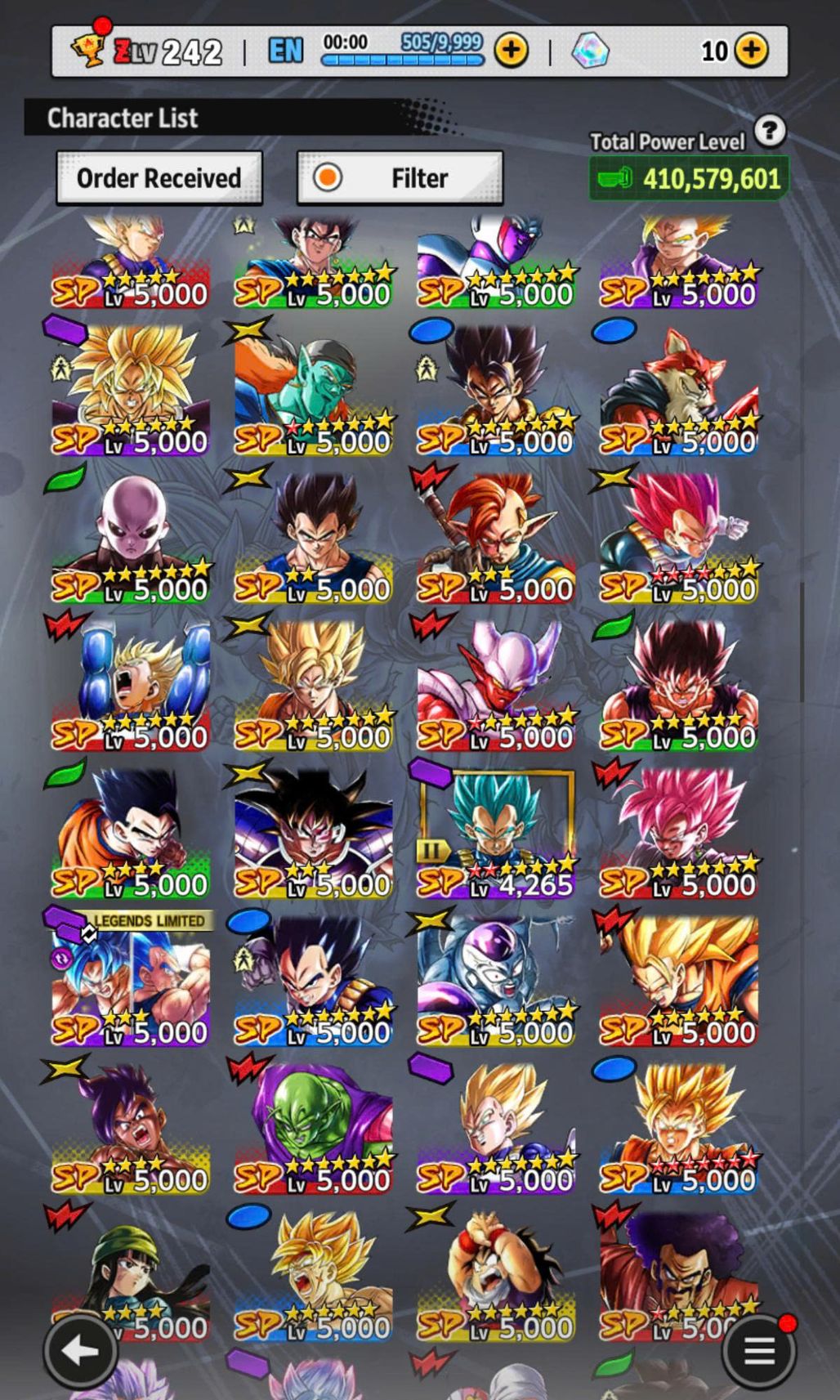The image size is (840, 1400).
Task: Open the masked Bardock-like Turles card
Action: 313,834
